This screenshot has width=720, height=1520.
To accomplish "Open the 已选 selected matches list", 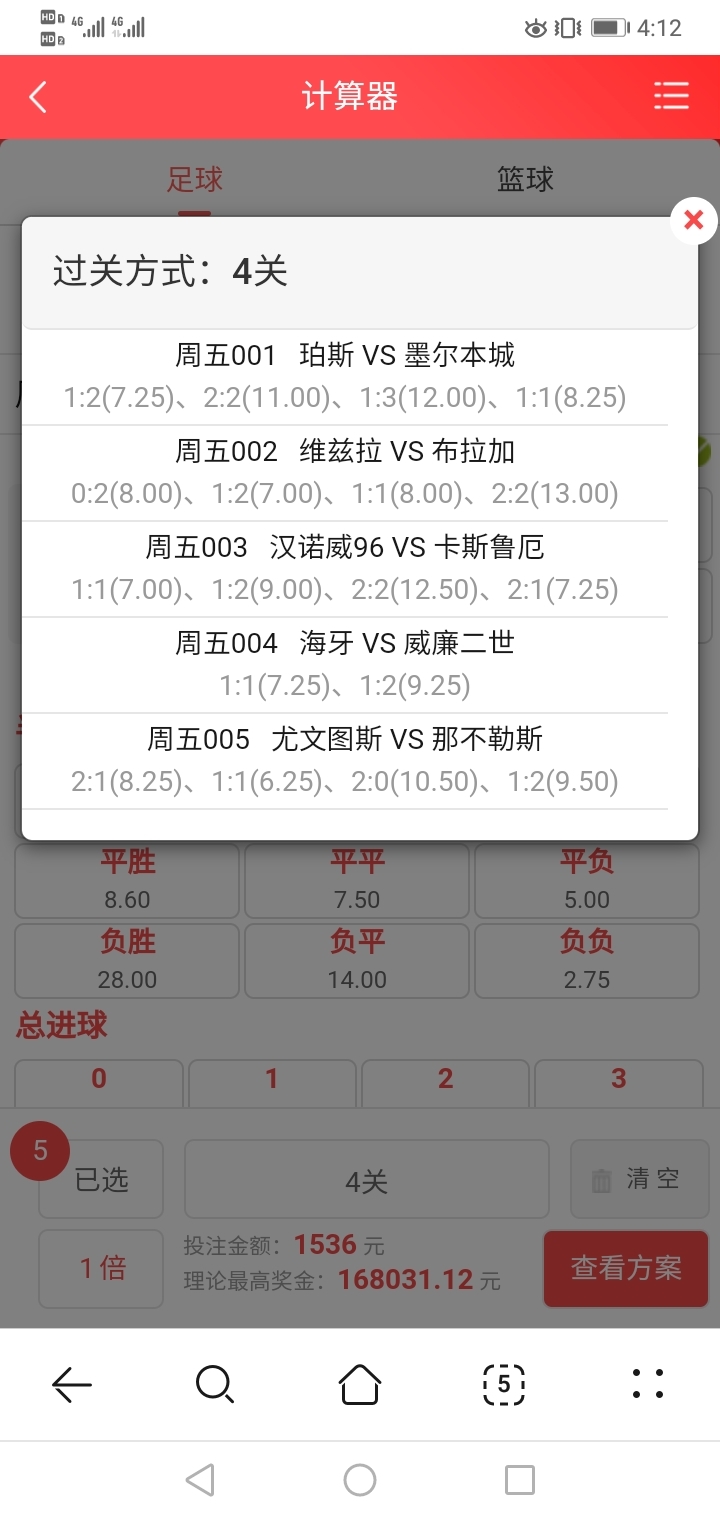I will (x=101, y=1179).
